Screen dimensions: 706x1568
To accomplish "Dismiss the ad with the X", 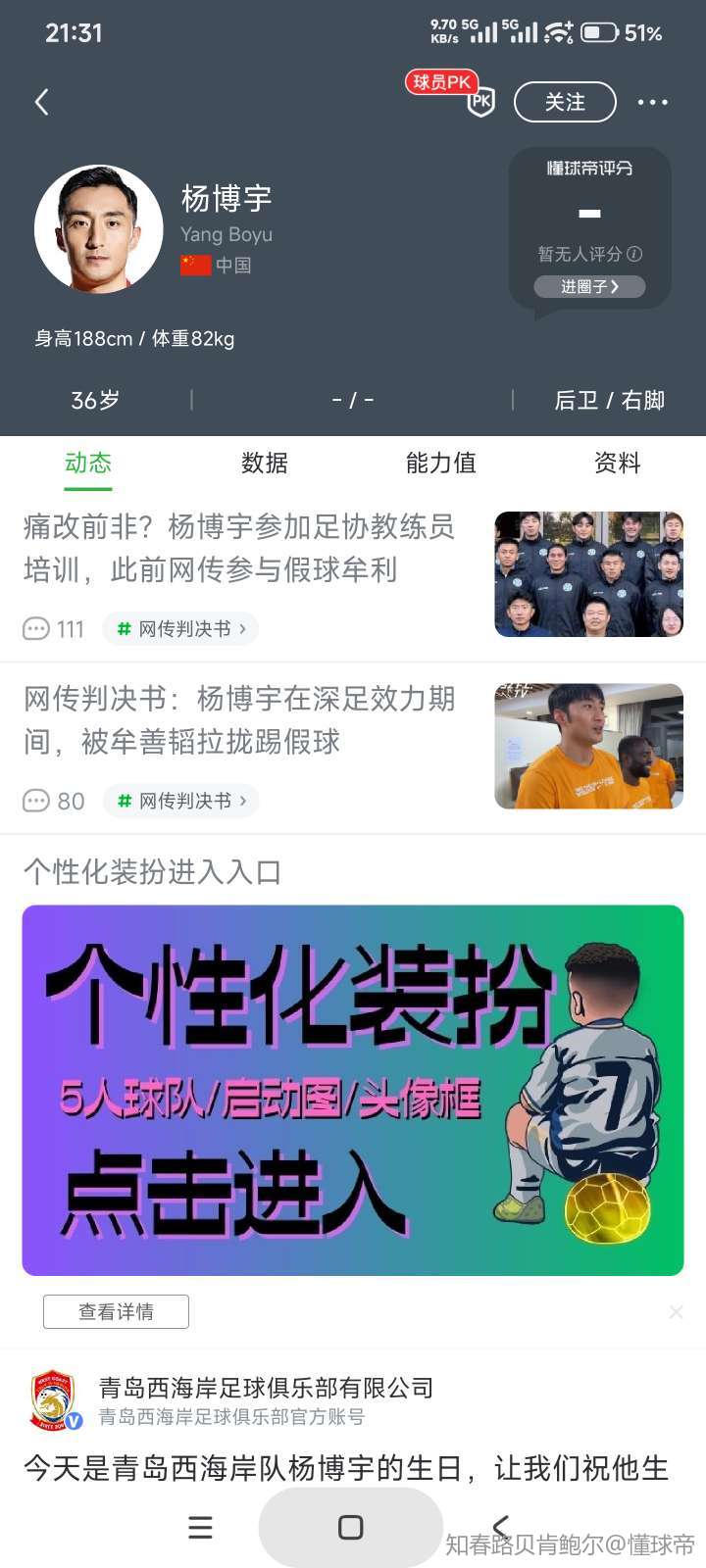I will click(x=676, y=1311).
